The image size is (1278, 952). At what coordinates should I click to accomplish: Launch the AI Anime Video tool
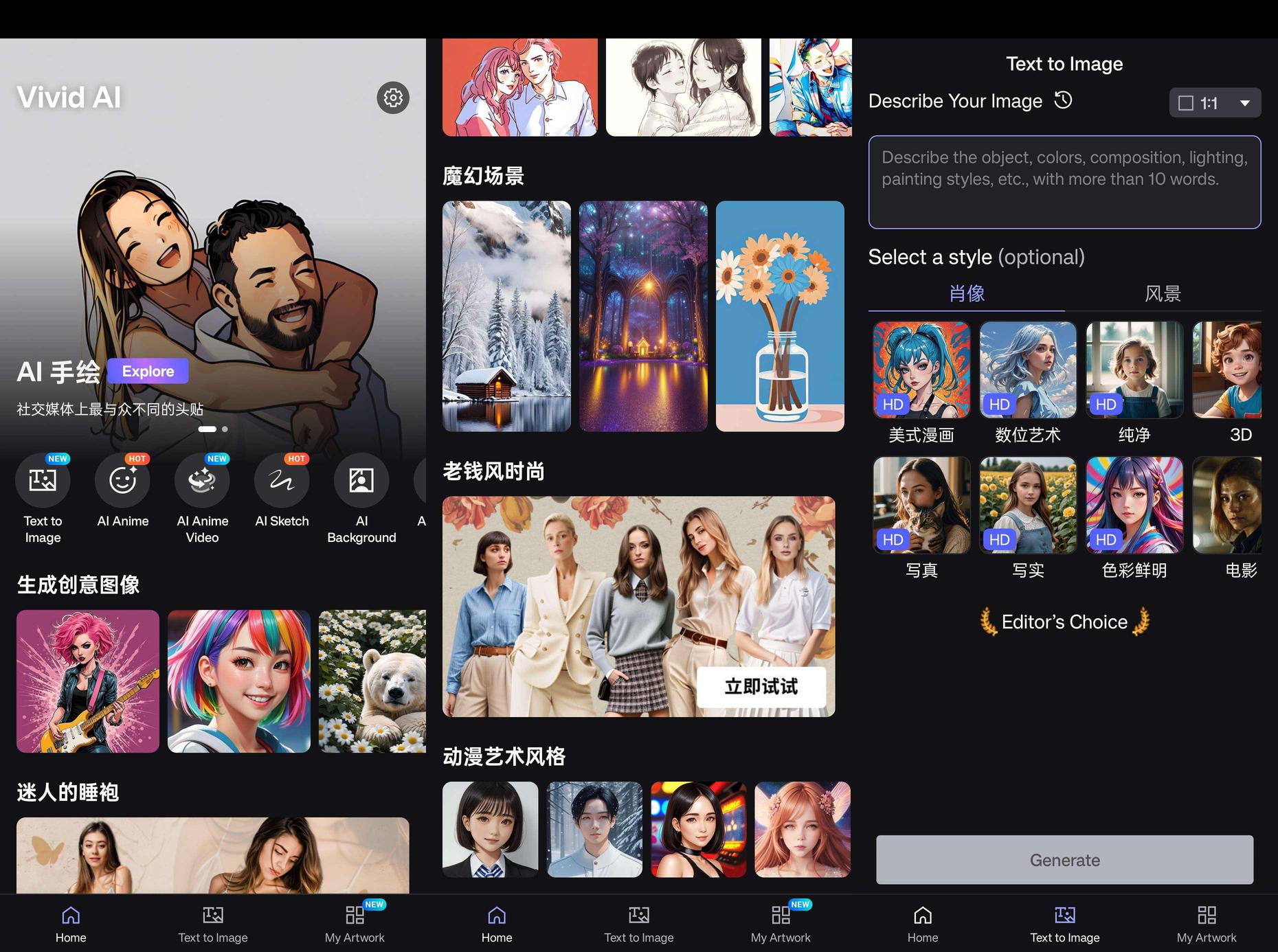(202, 480)
